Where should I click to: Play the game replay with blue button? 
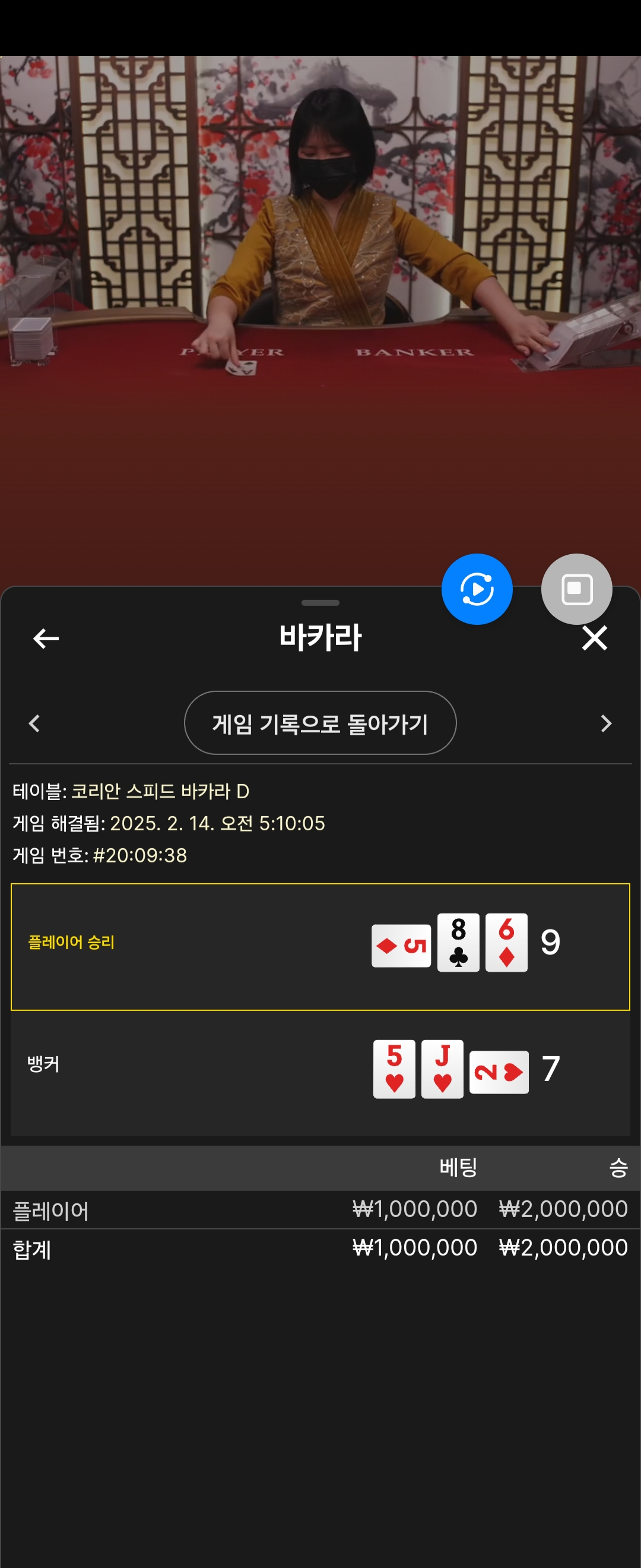point(477,589)
